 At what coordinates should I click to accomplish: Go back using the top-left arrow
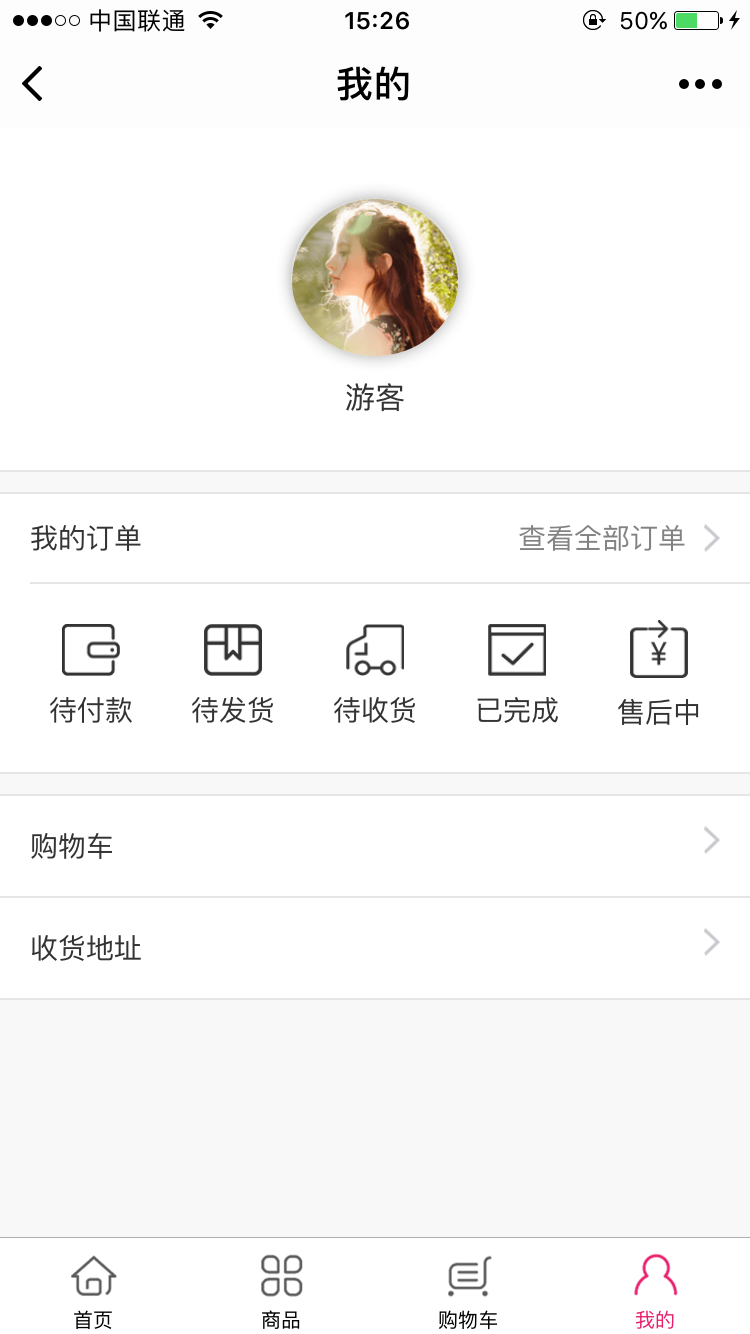pos(33,84)
